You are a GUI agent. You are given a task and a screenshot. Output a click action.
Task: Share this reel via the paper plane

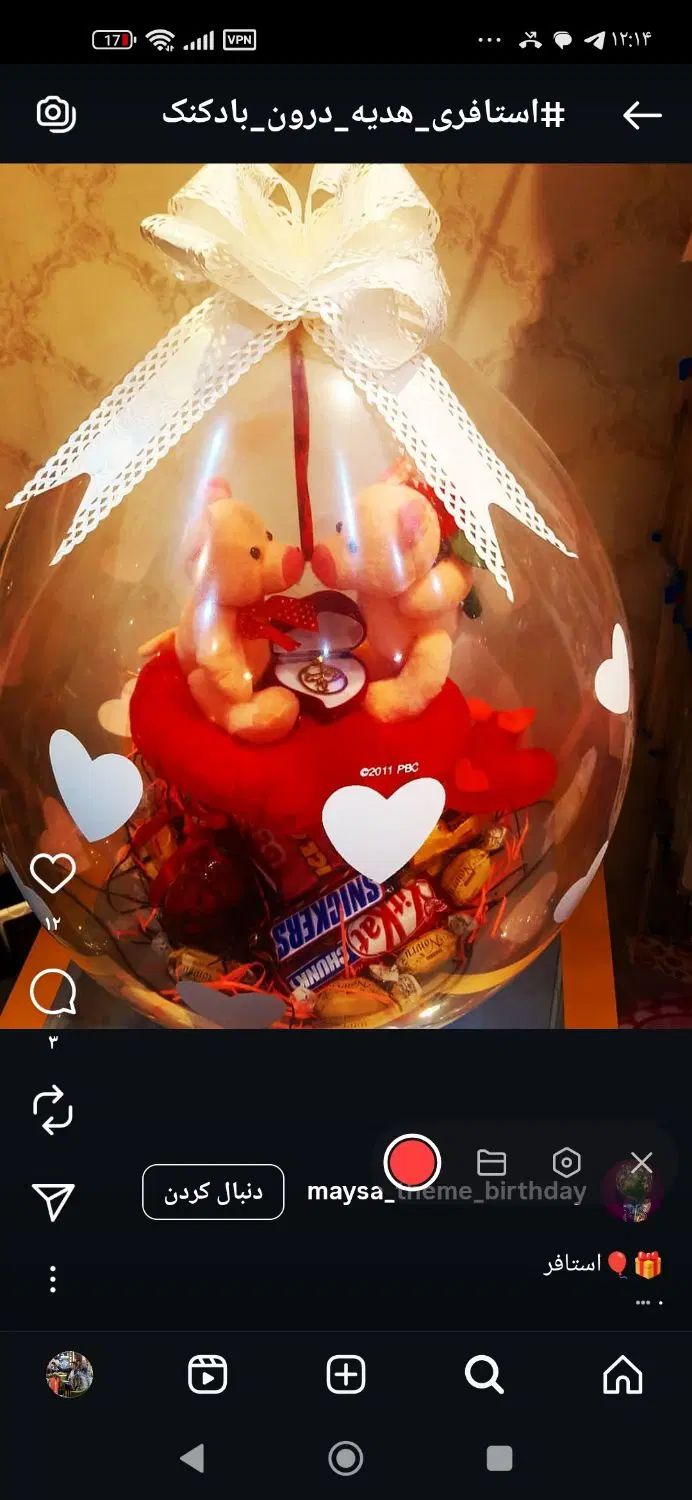(x=52, y=1201)
